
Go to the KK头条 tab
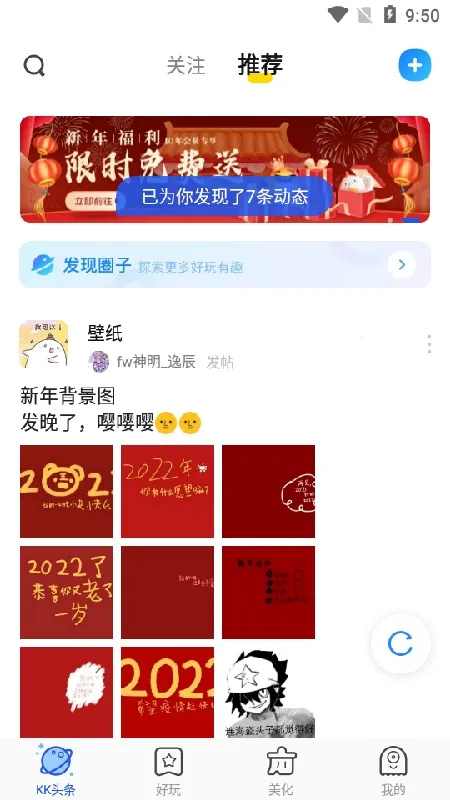point(56,769)
